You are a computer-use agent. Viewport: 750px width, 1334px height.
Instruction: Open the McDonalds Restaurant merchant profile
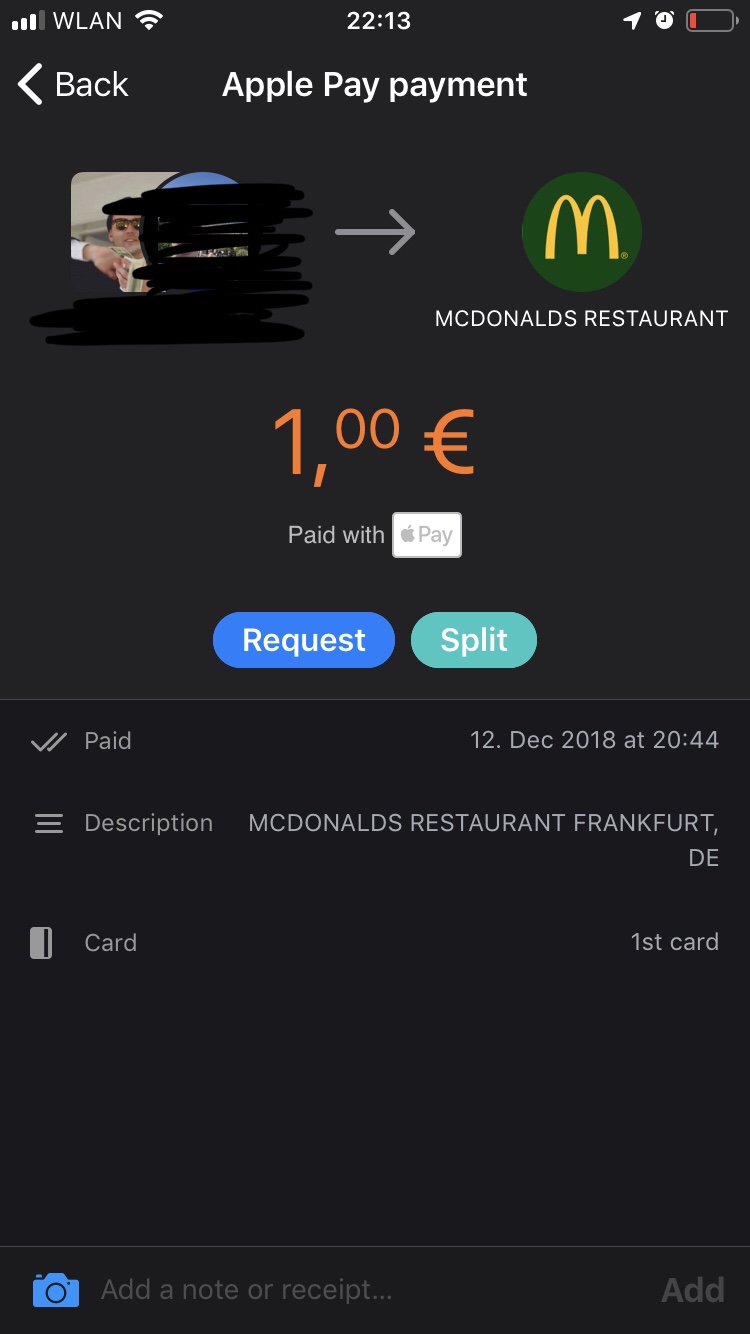coord(581,232)
